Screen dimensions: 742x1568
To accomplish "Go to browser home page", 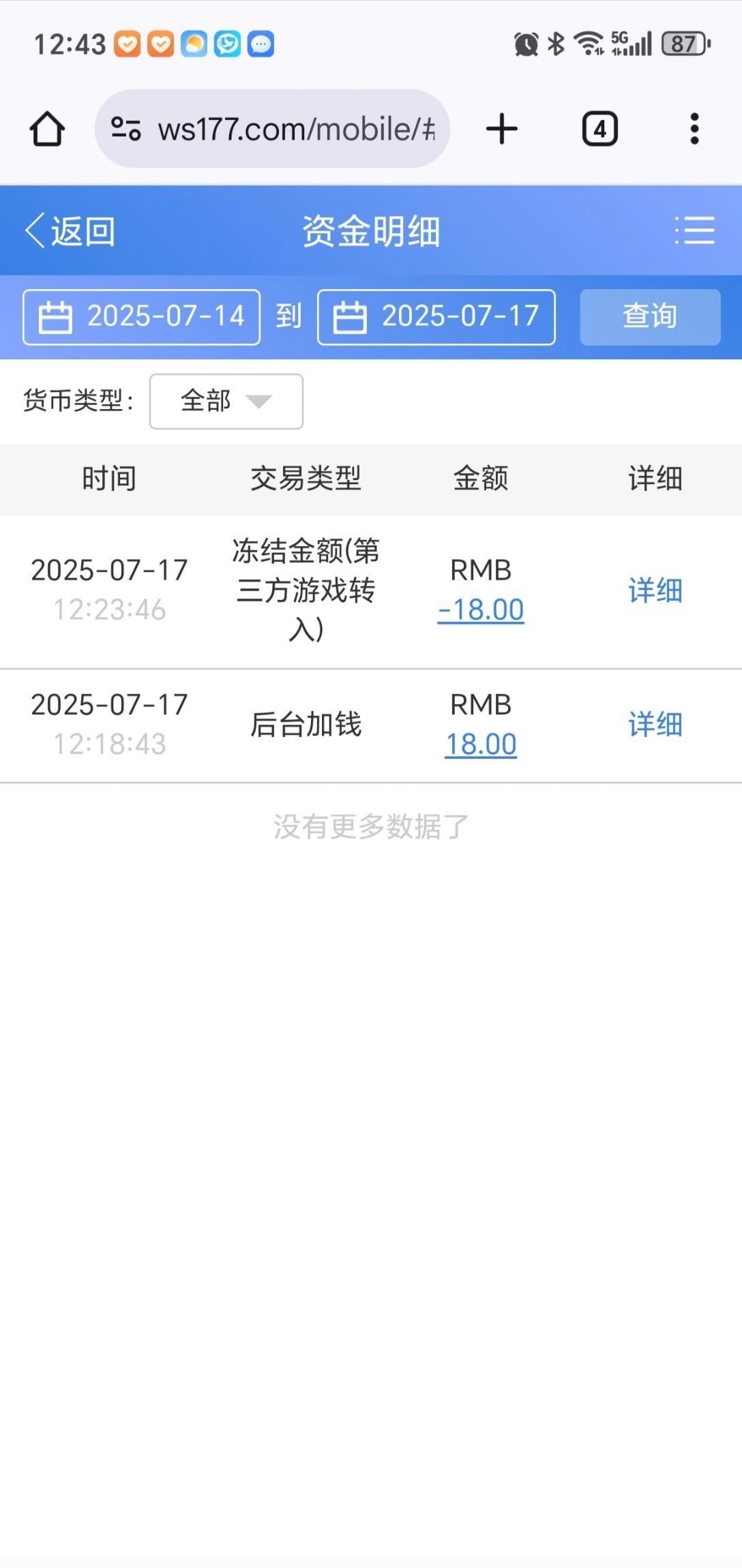I will (x=47, y=129).
